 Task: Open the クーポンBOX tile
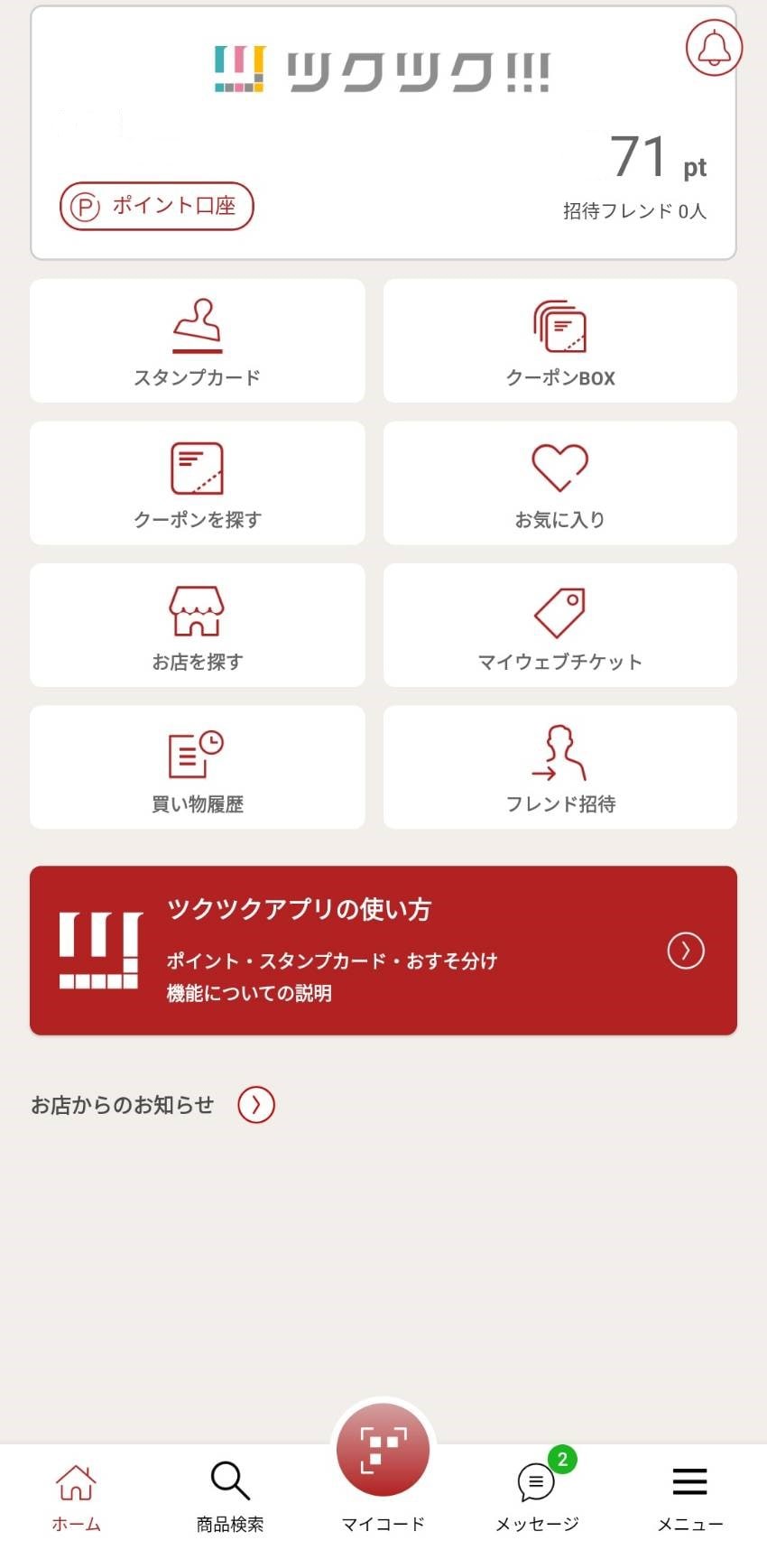click(x=559, y=340)
